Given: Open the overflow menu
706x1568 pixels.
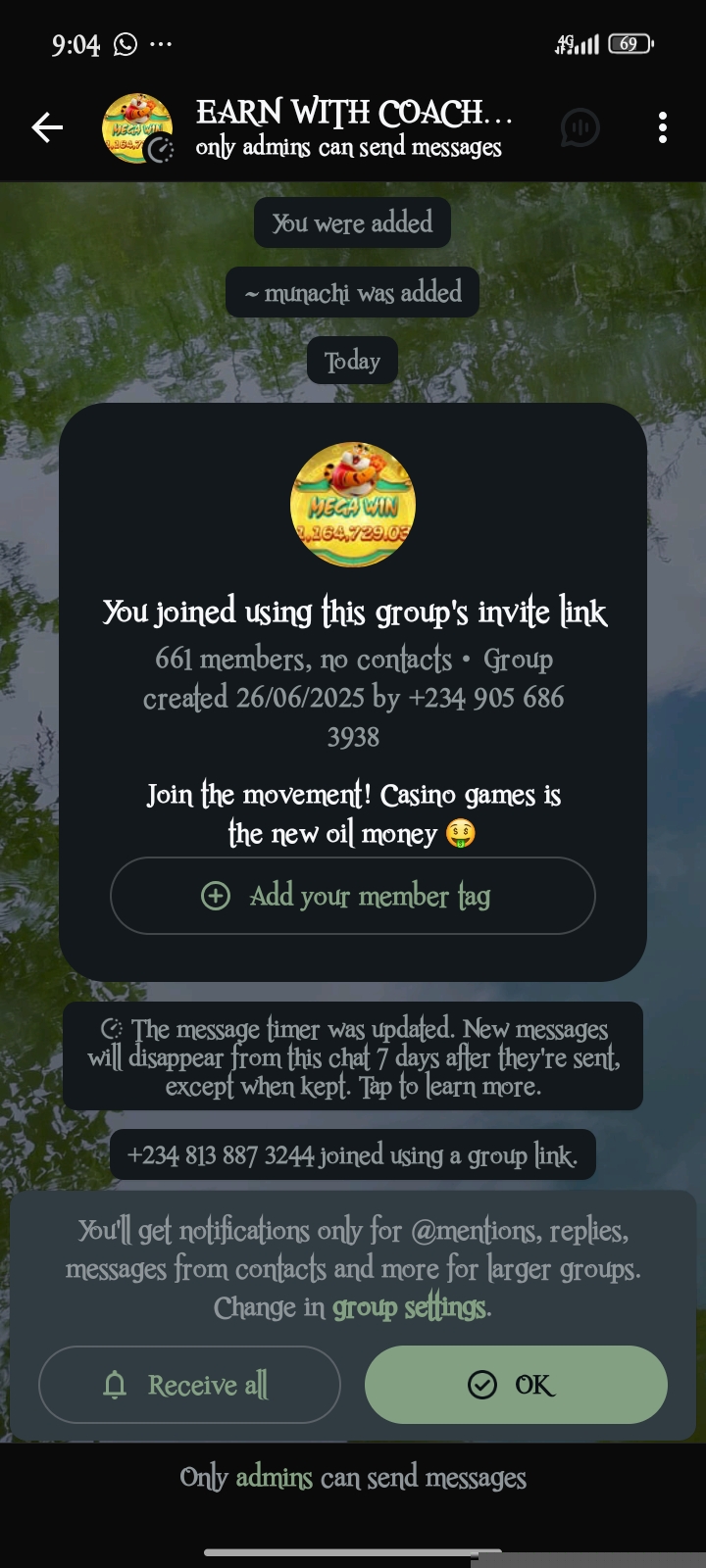Looking at the screenshot, I should coord(663,127).
